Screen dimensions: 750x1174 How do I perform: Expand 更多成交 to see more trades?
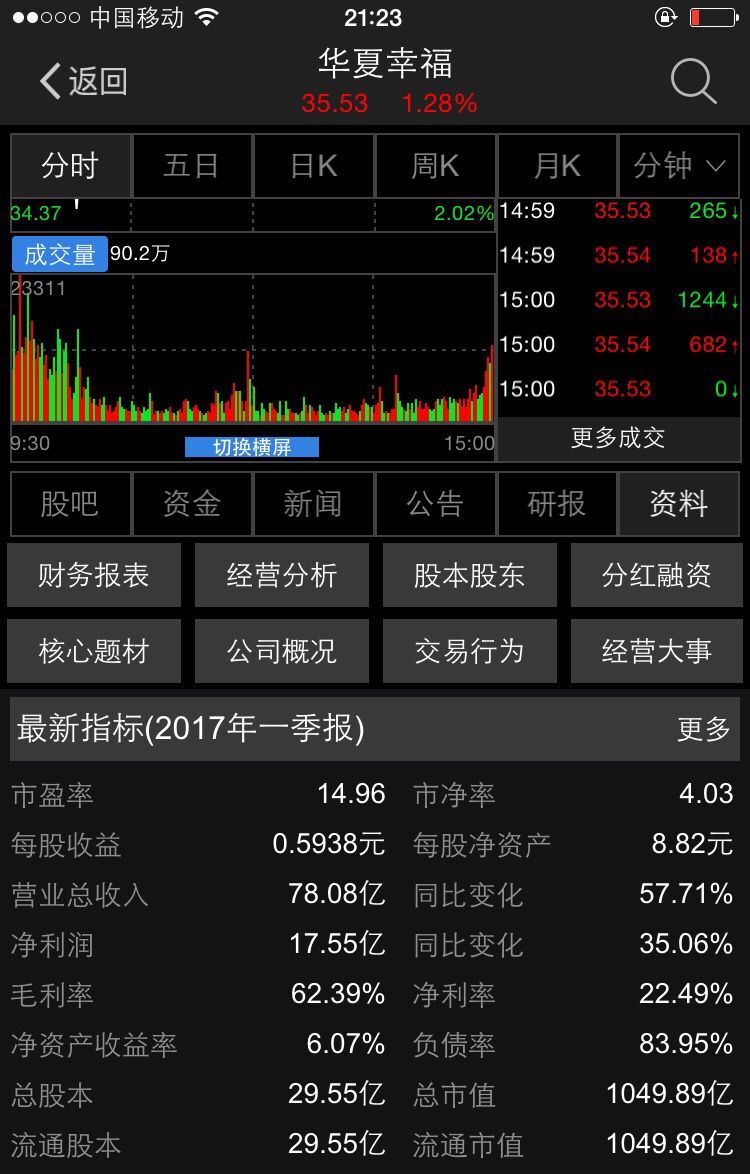point(618,438)
